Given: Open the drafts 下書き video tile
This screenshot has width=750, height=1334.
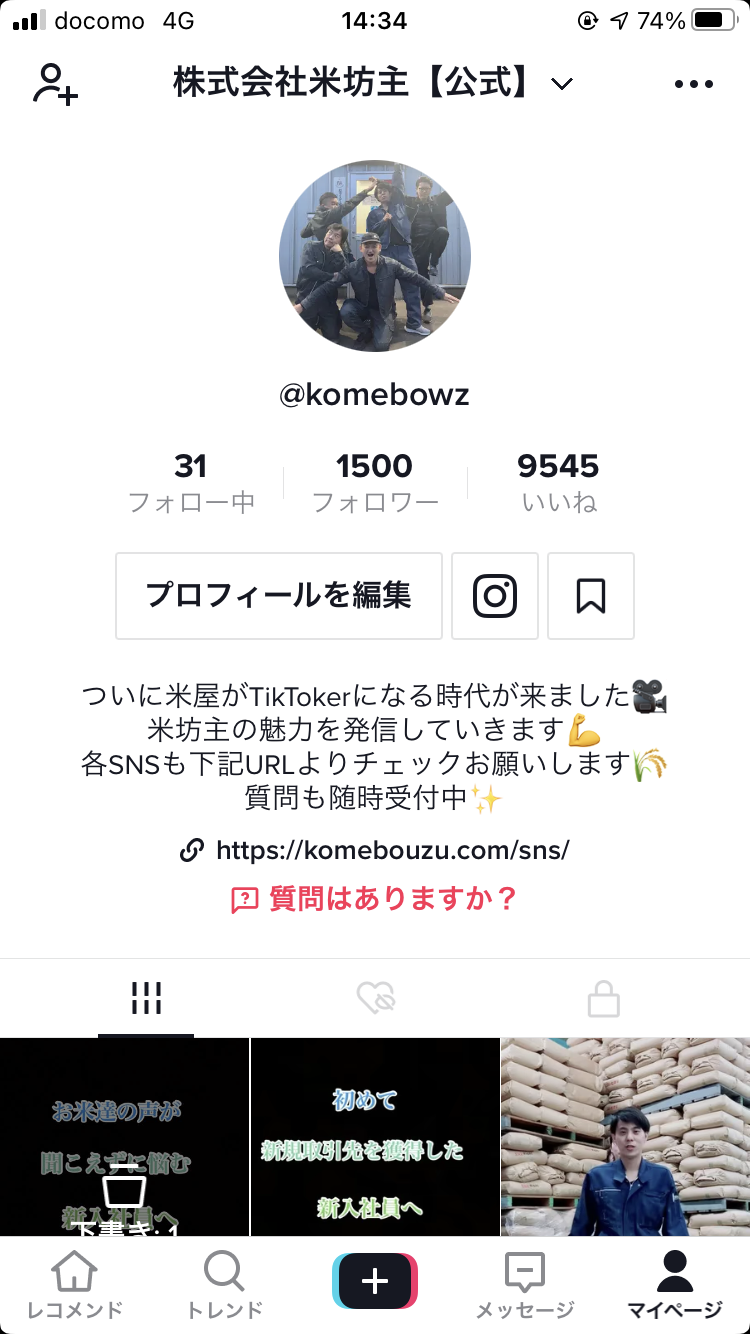Looking at the screenshot, I should coord(124,1137).
